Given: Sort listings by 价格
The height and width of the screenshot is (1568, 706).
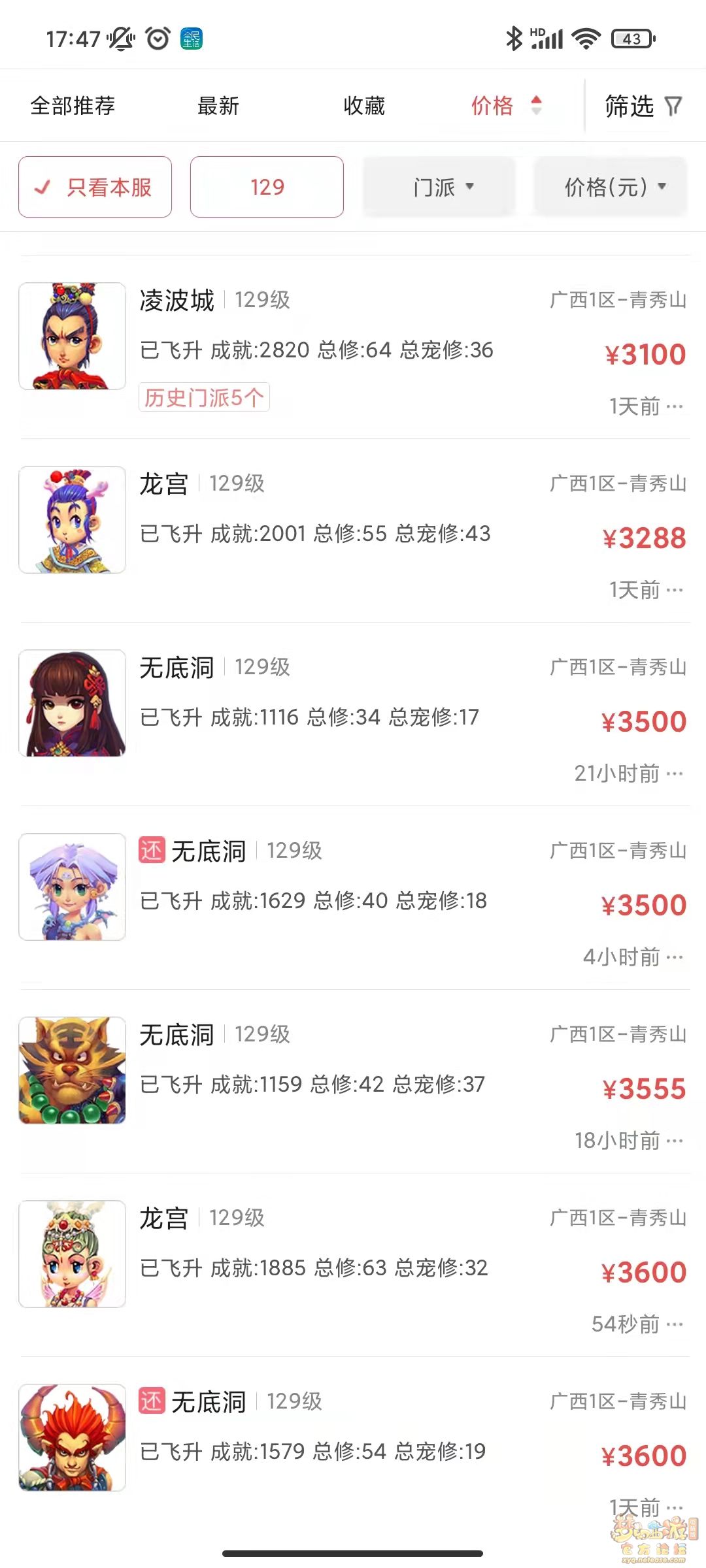Looking at the screenshot, I should point(505,106).
